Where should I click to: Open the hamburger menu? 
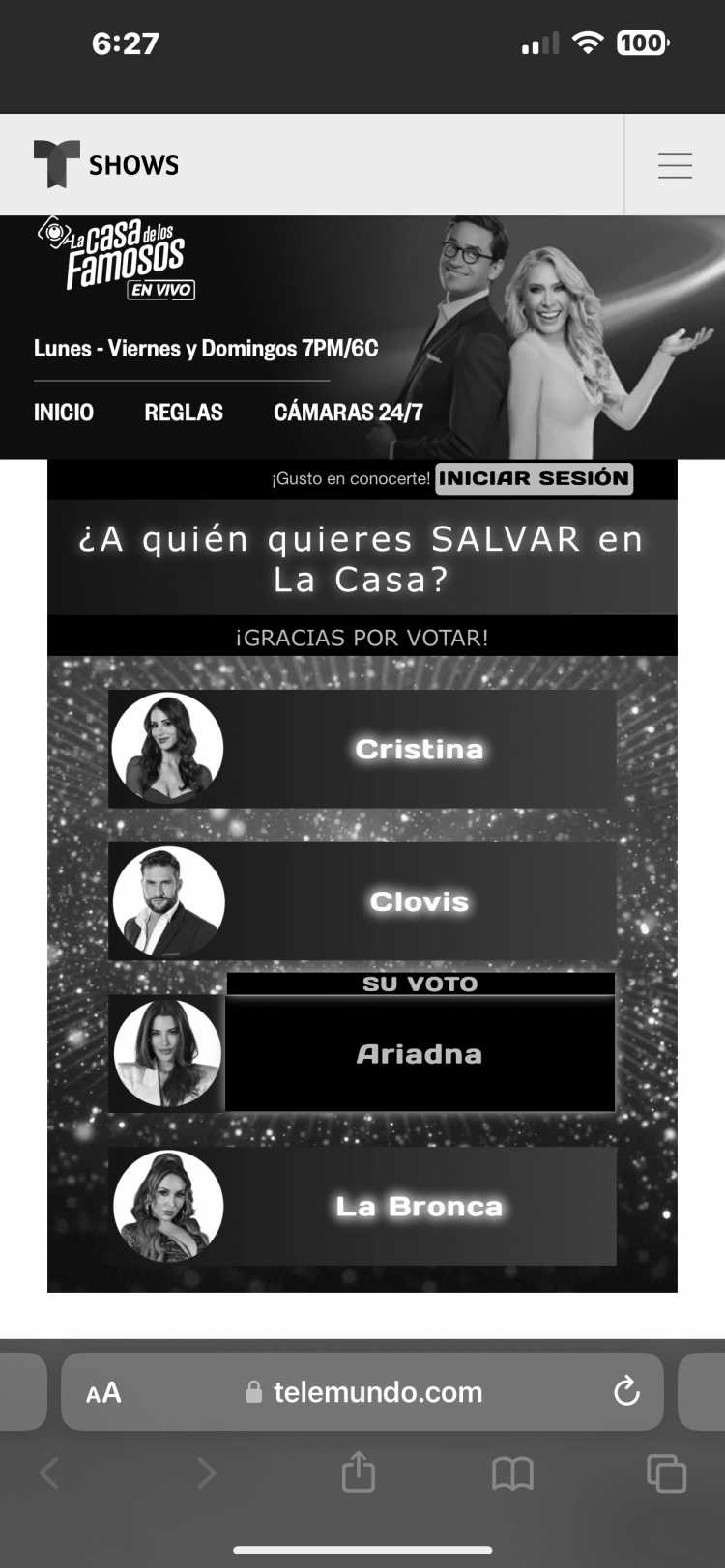675,165
